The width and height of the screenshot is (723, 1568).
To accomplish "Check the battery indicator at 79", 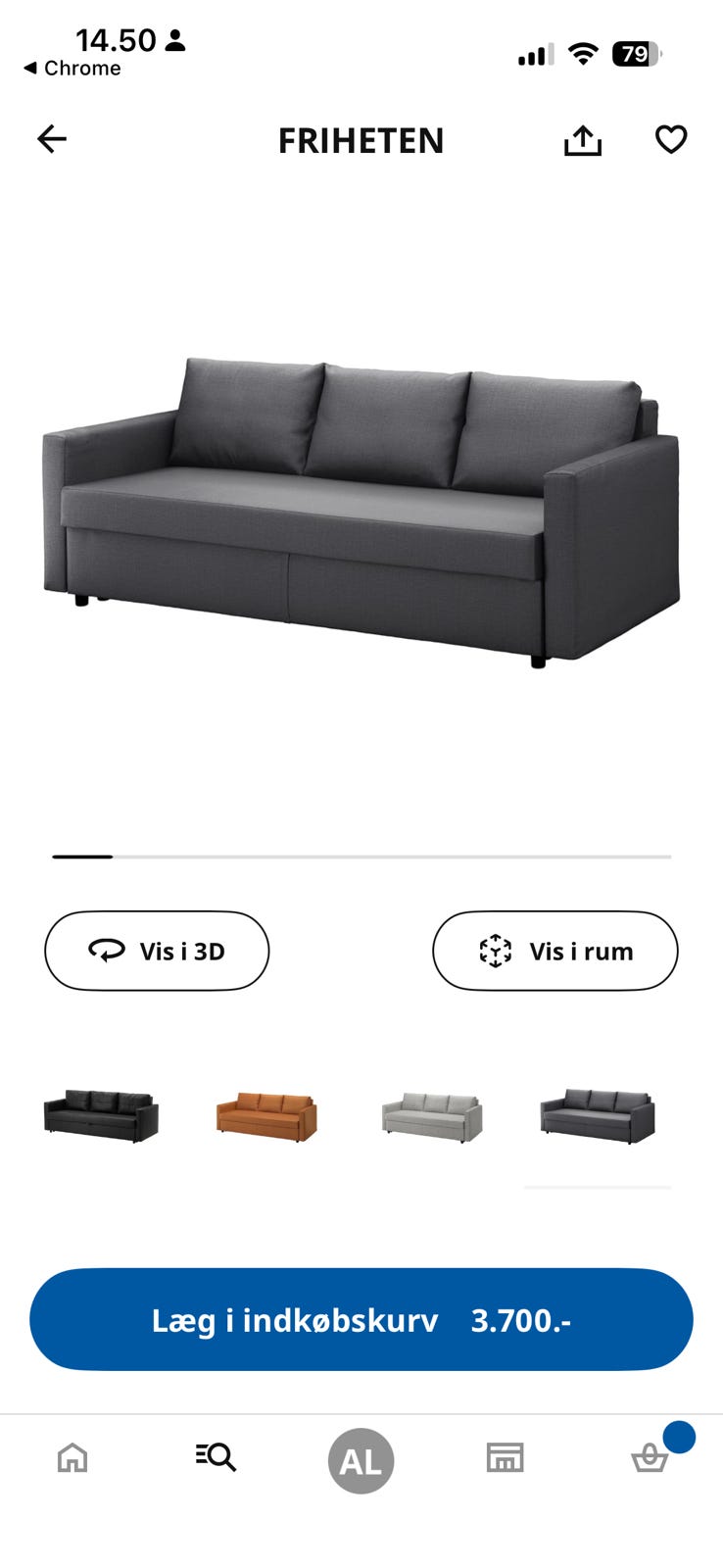I will tap(635, 55).
